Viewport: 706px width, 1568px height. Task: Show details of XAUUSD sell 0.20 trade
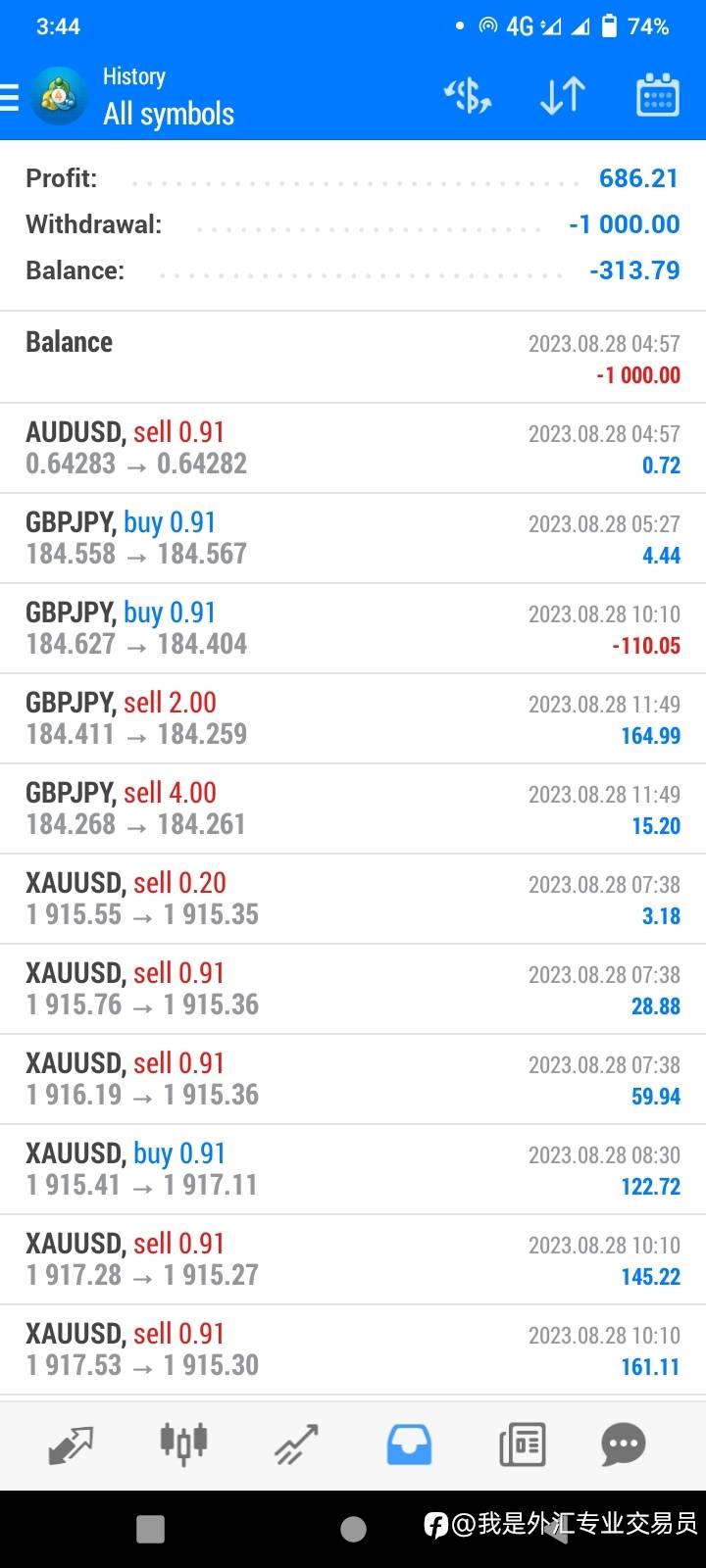353,899
